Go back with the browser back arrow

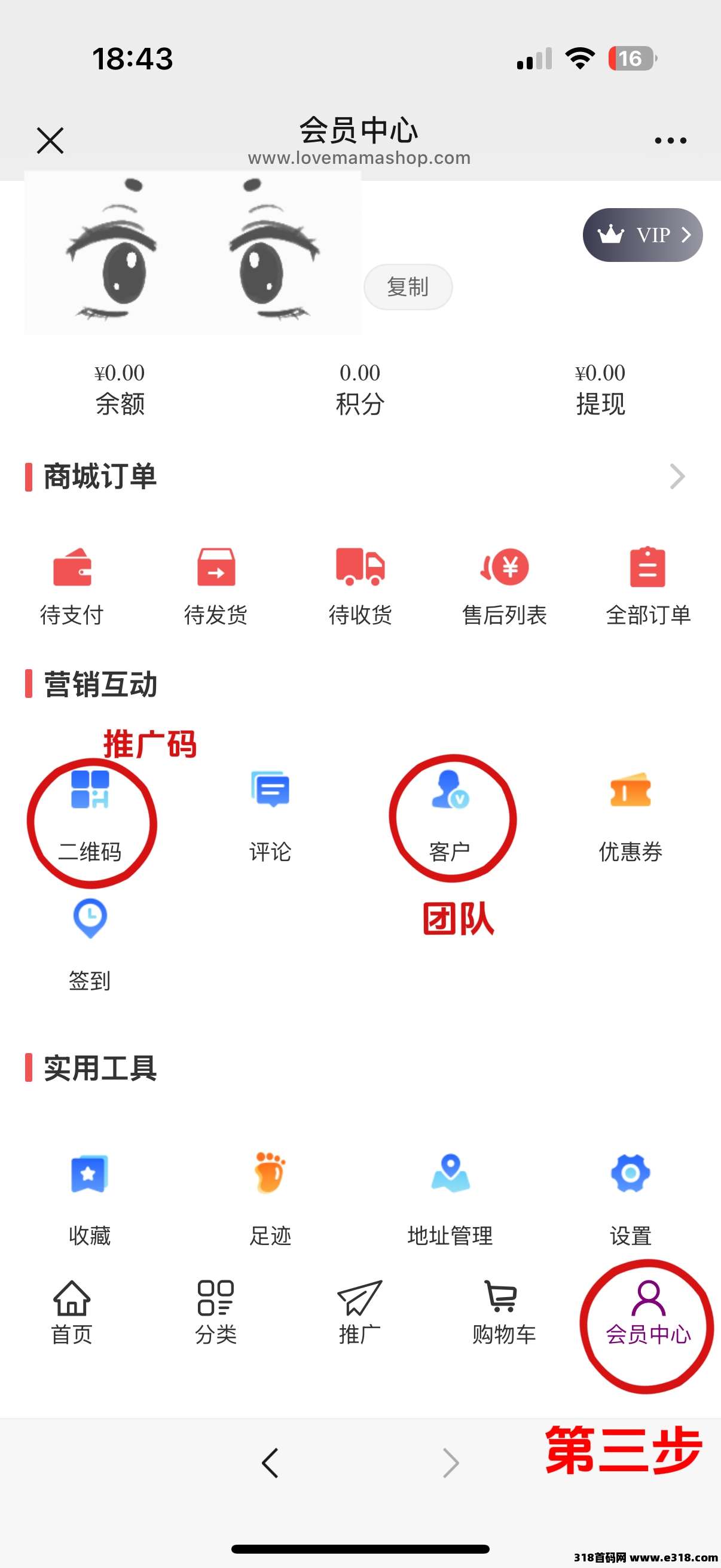tap(270, 1463)
